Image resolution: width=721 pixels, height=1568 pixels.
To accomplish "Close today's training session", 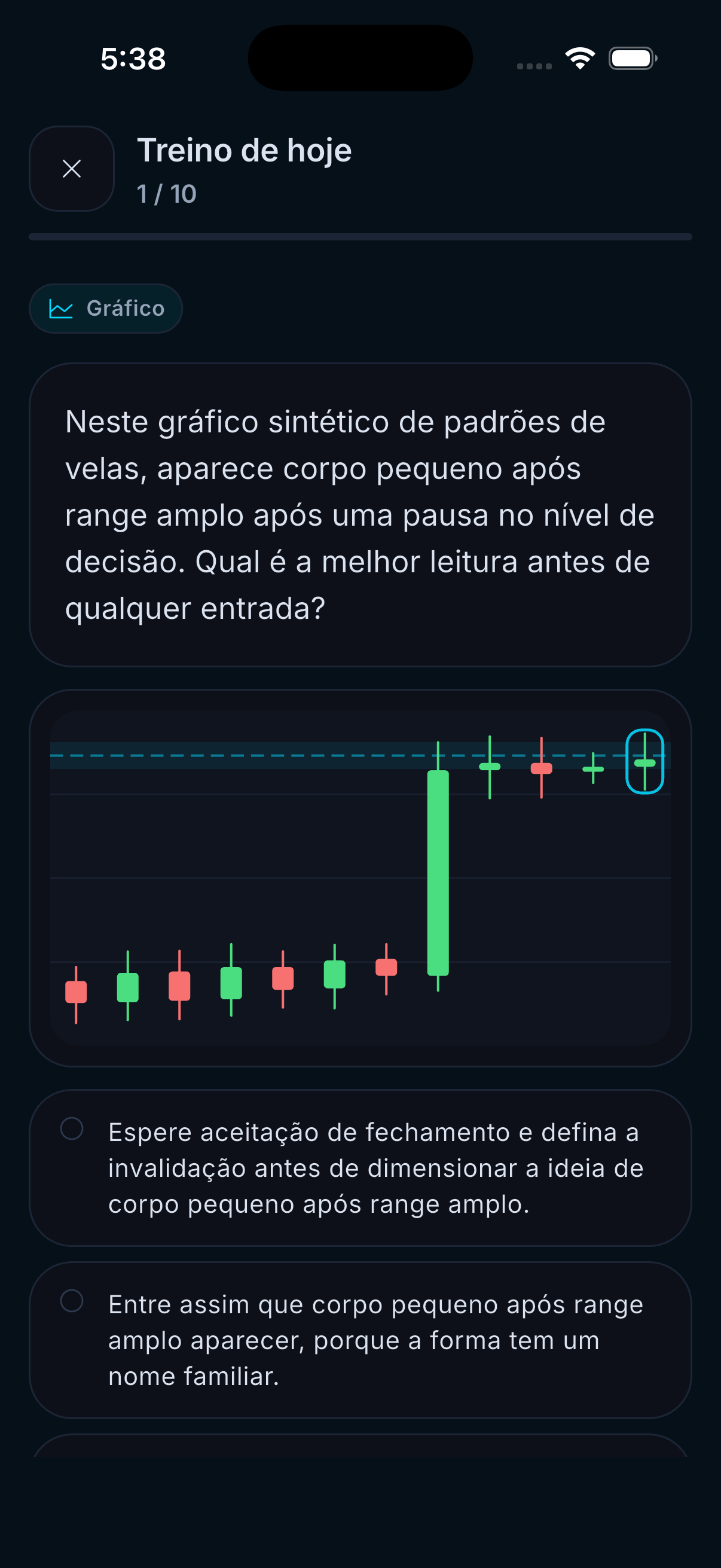I will click(x=72, y=169).
